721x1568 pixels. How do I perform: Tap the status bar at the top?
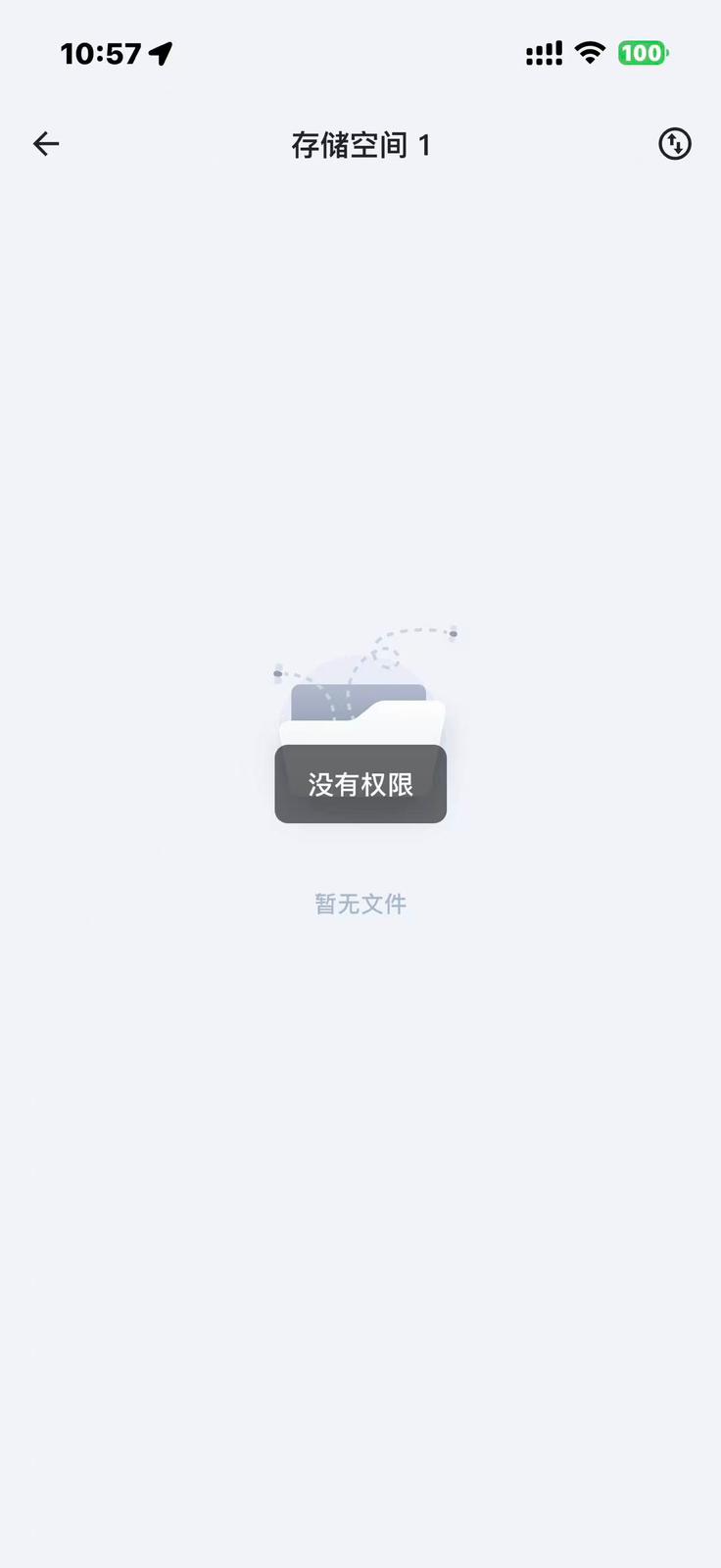pyautogui.click(x=360, y=52)
